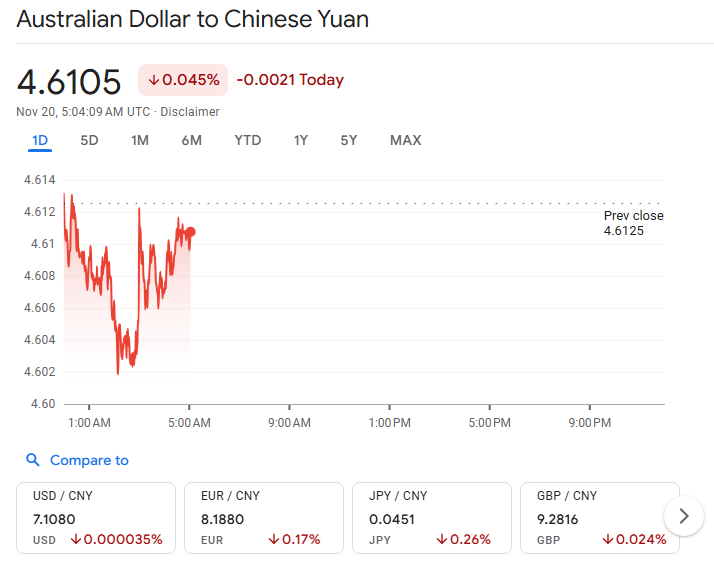The height and width of the screenshot is (576, 714).
Task: Tap the Compare to search field
Action: pos(77,460)
